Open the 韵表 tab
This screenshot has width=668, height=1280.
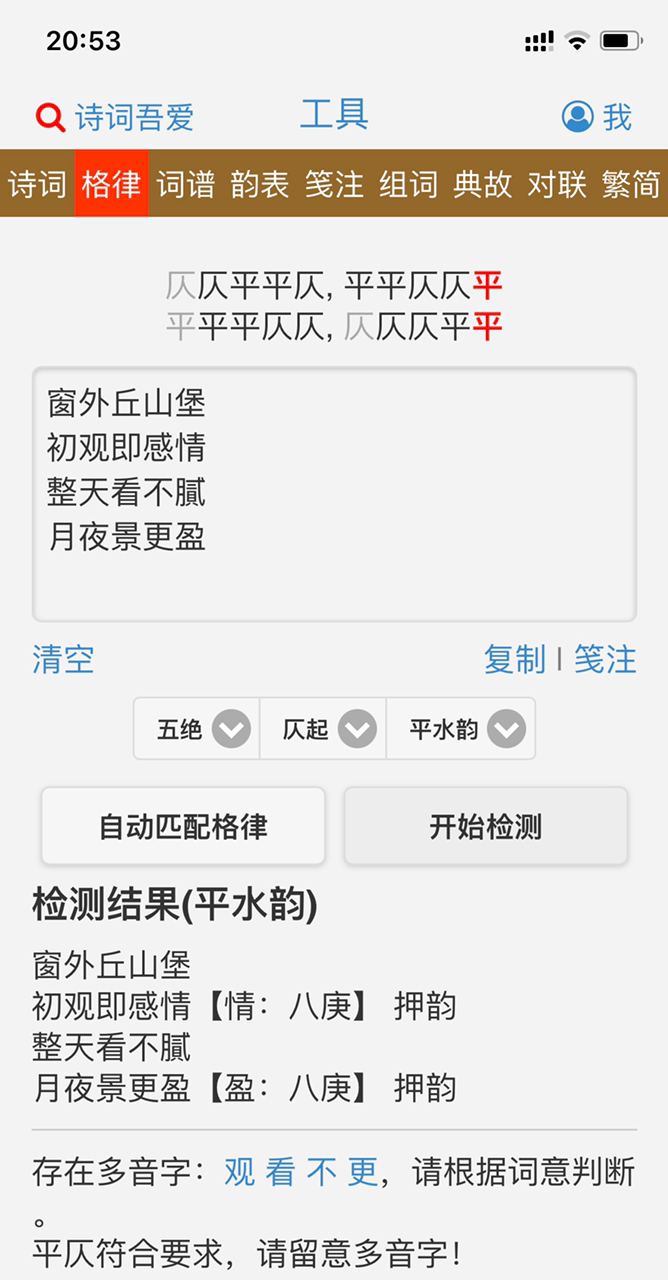[259, 184]
